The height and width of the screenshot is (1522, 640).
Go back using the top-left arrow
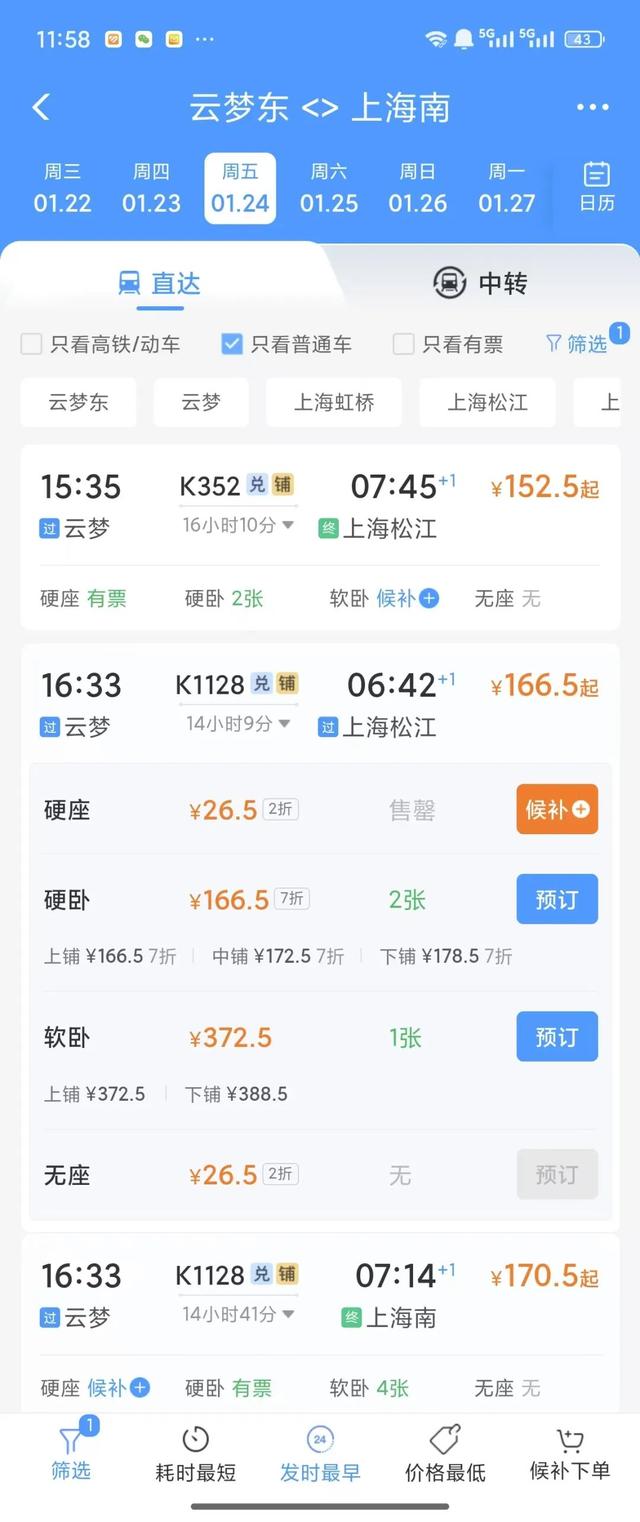(x=41, y=108)
